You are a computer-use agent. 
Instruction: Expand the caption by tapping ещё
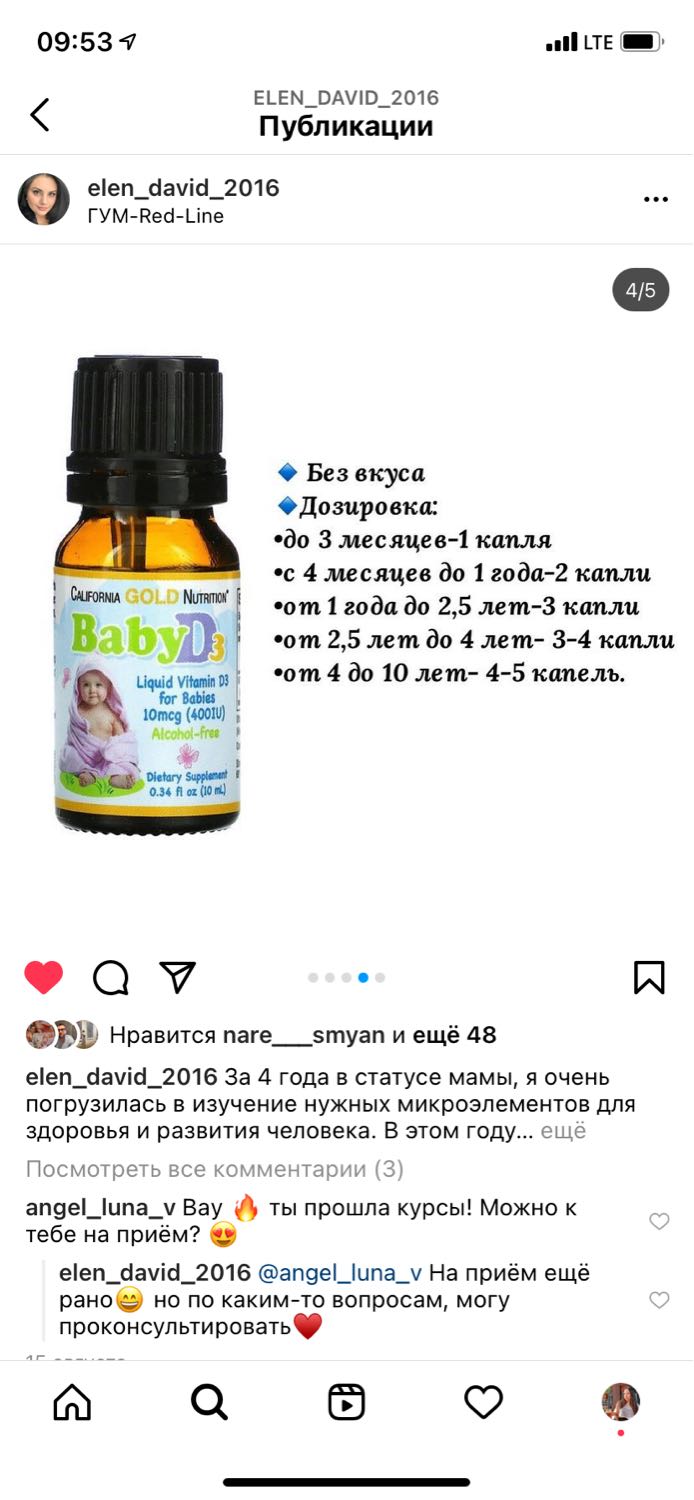coord(563,1131)
